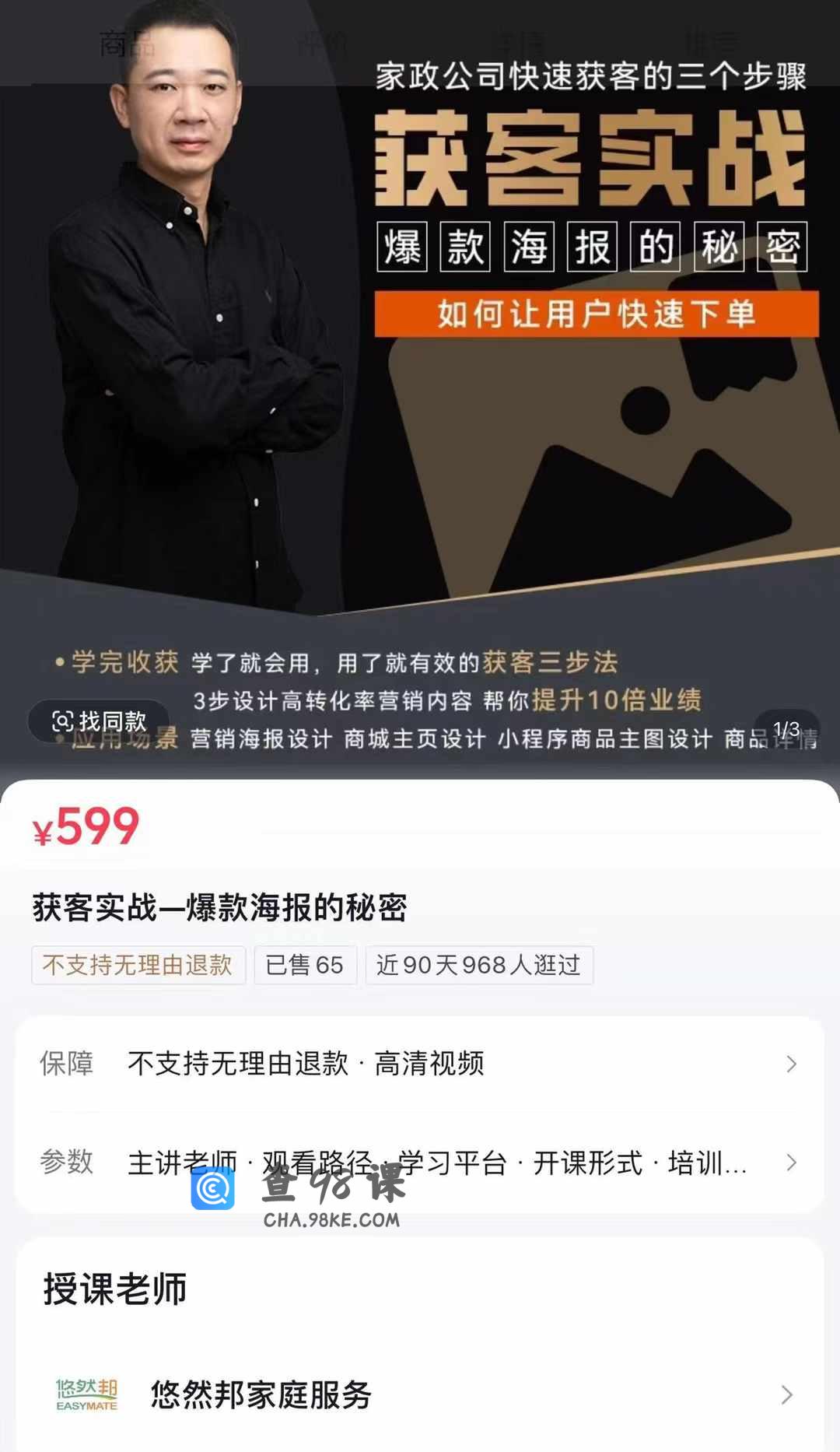
Task: Switch to the 商品 tab
Action: (127, 44)
